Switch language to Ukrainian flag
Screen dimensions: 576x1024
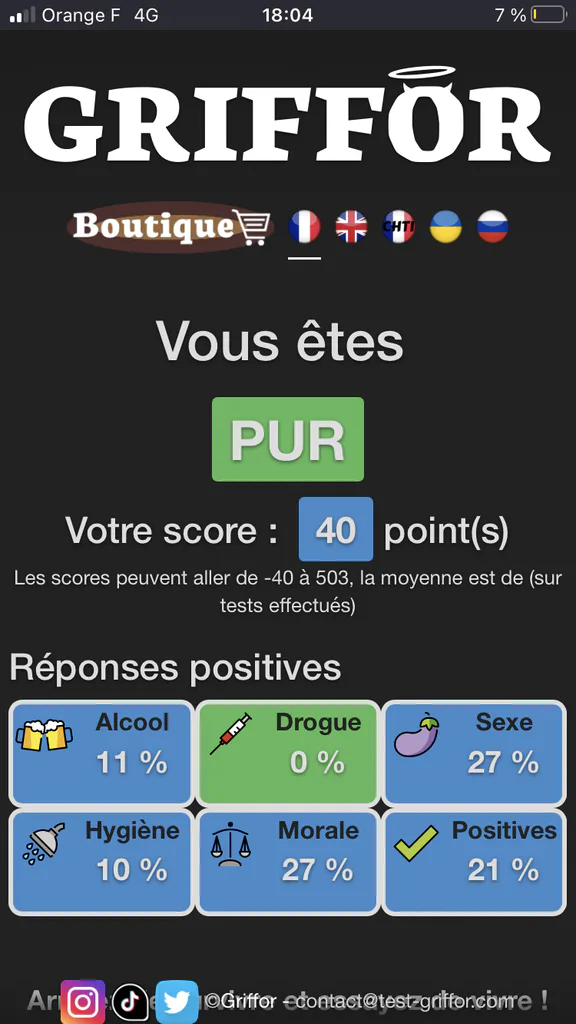pos(445,227)
